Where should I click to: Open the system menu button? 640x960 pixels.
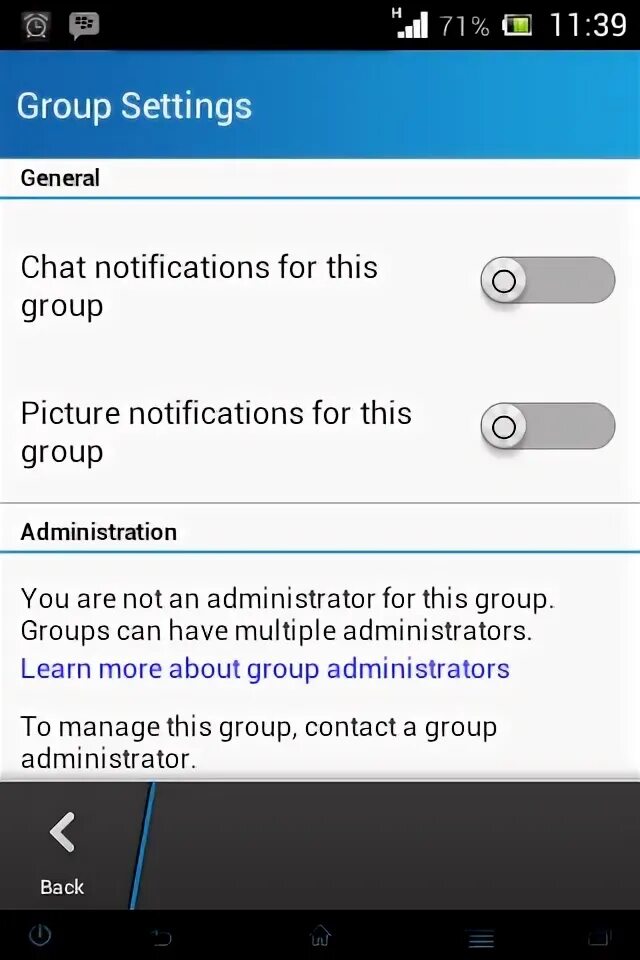(481, 938)
